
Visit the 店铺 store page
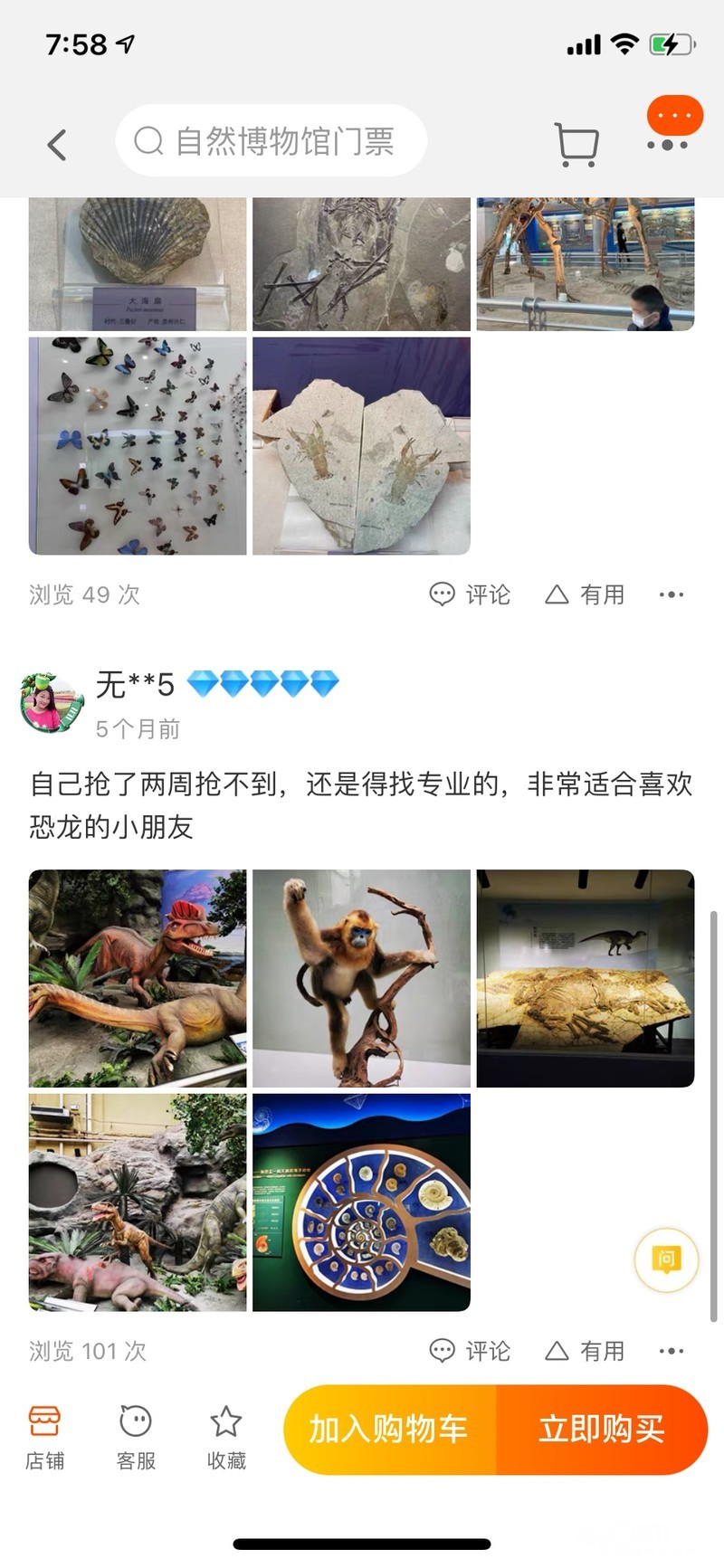tap(44, 1437)
